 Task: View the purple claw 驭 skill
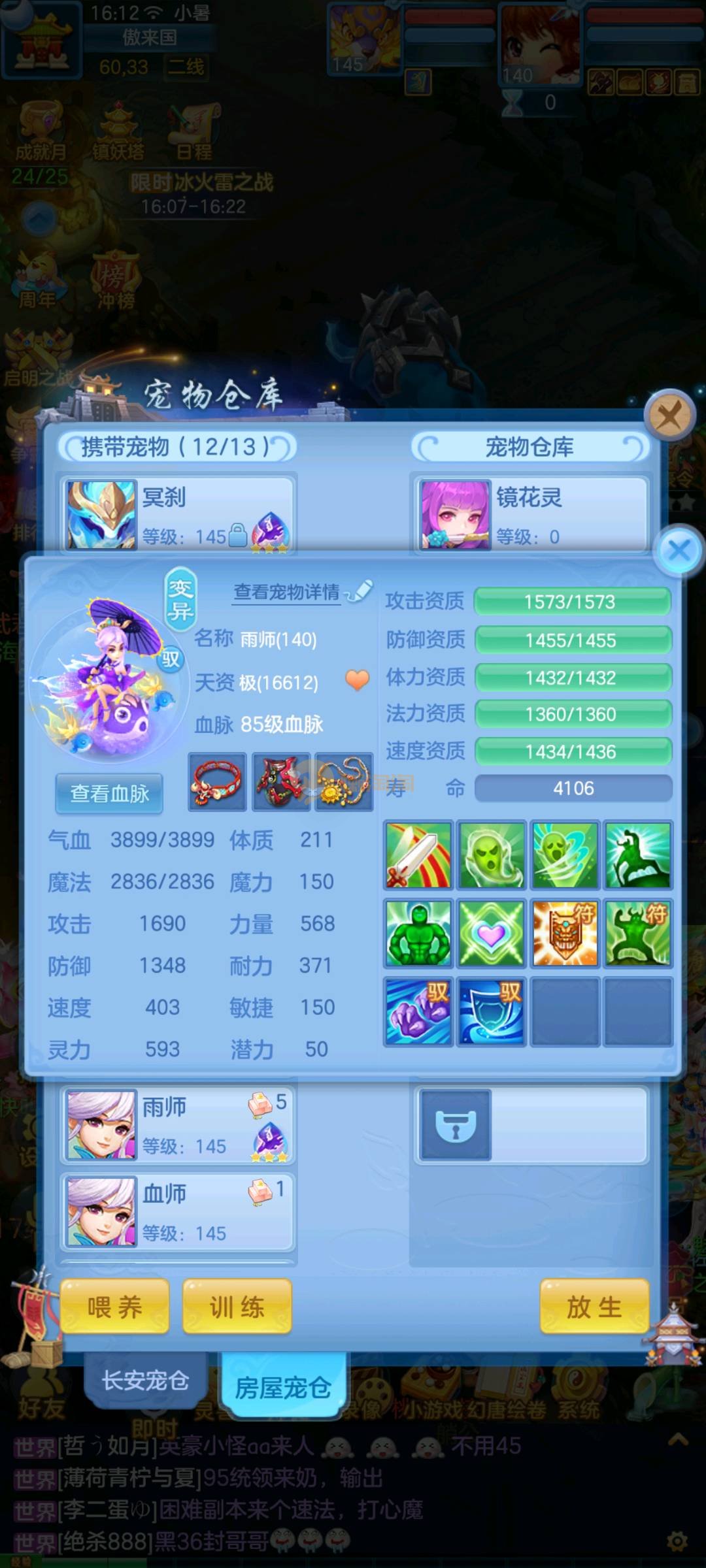[x=418, y=1011]
